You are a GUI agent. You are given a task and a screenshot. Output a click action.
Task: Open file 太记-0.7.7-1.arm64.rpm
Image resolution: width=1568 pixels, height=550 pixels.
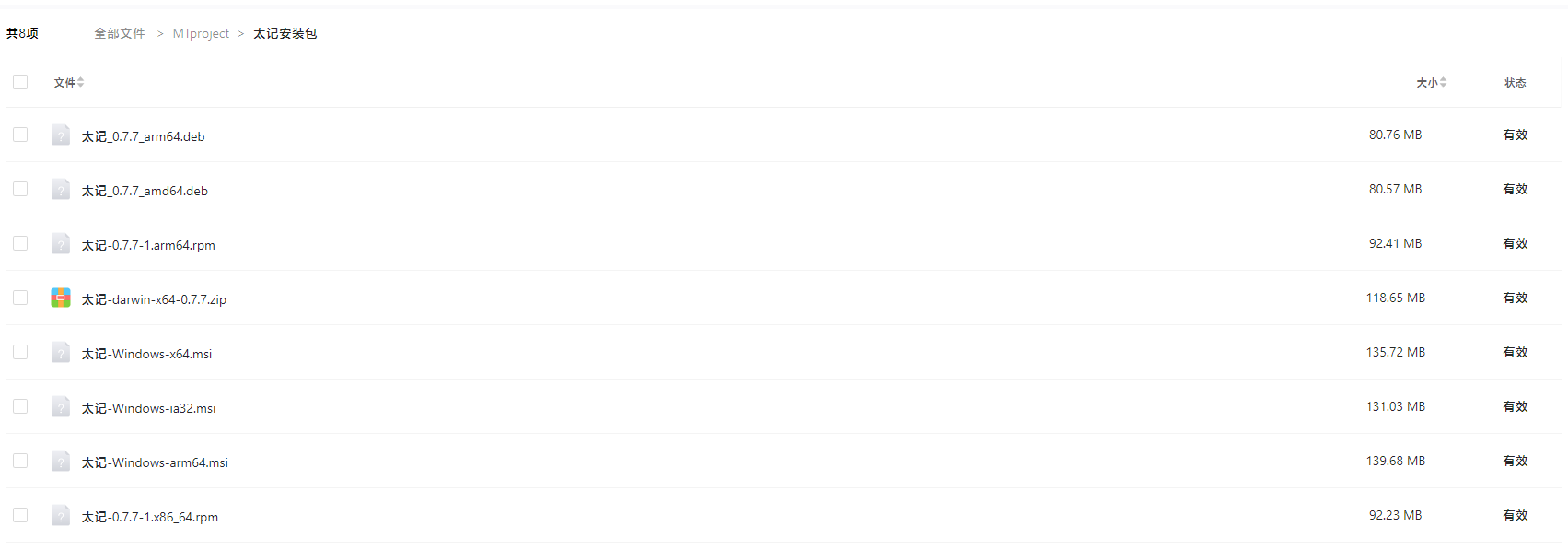(148, 245)
